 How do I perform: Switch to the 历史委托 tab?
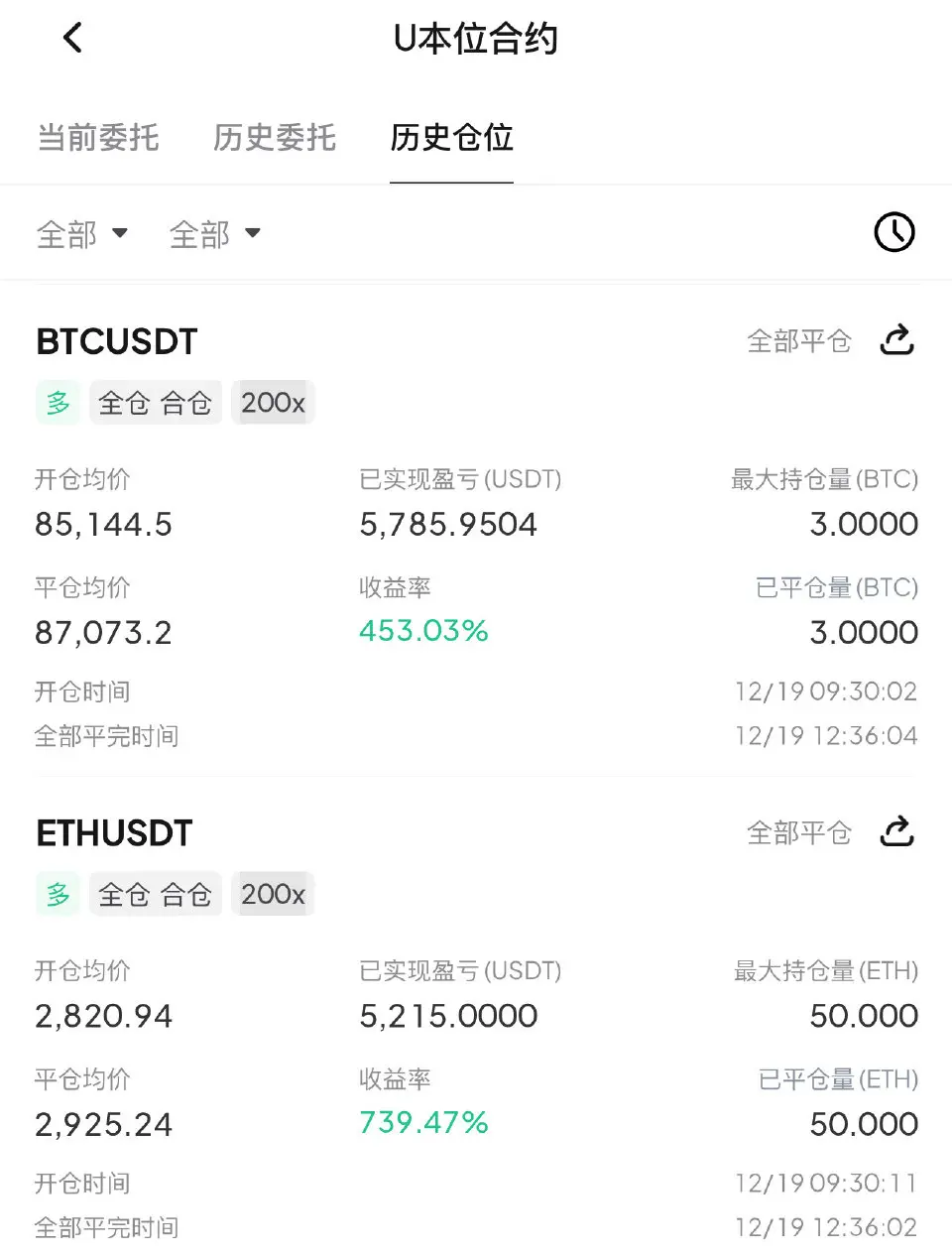coord(275,137)
